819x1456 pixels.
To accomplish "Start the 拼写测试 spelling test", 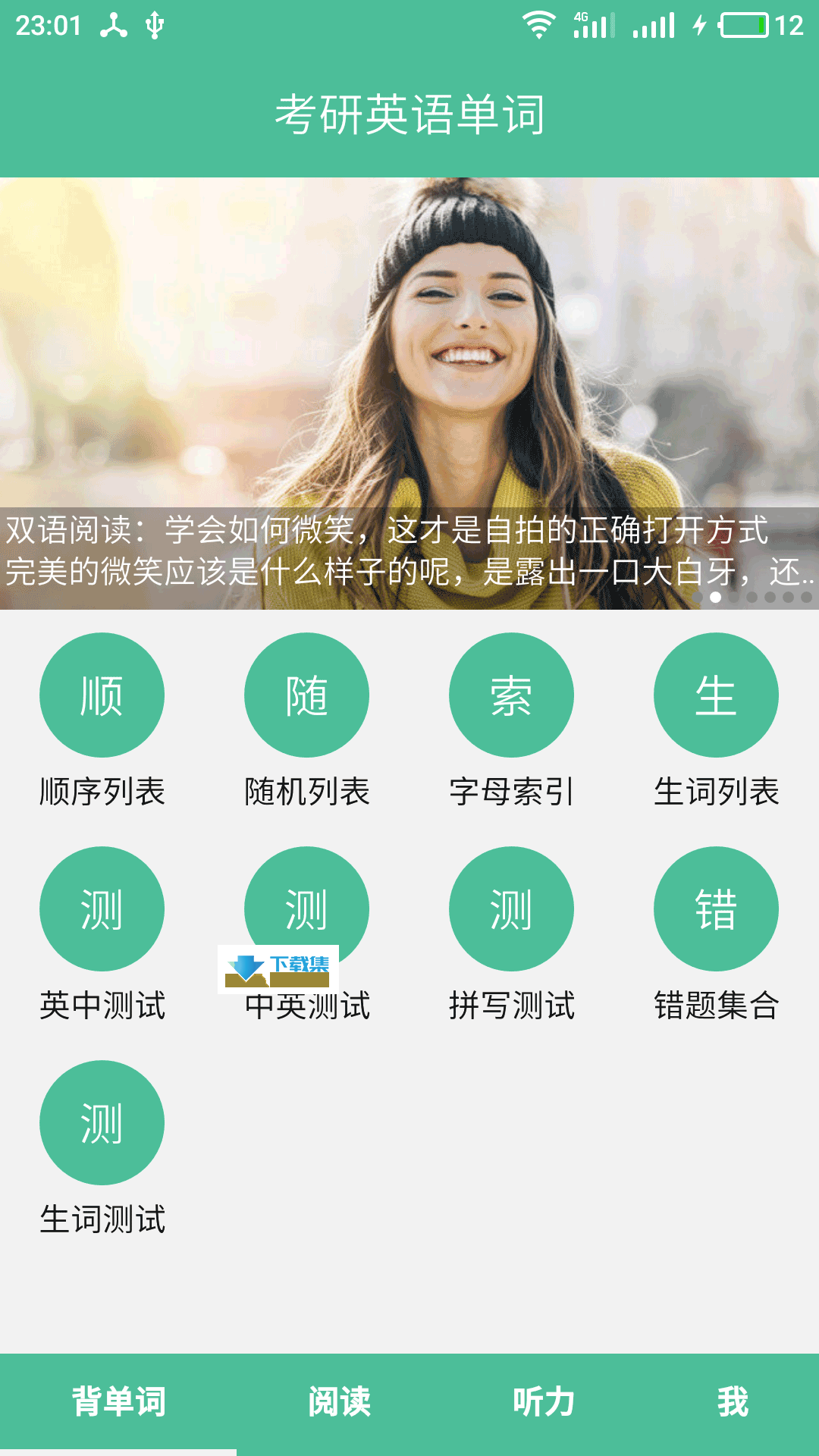I will [x=511, y=909].
